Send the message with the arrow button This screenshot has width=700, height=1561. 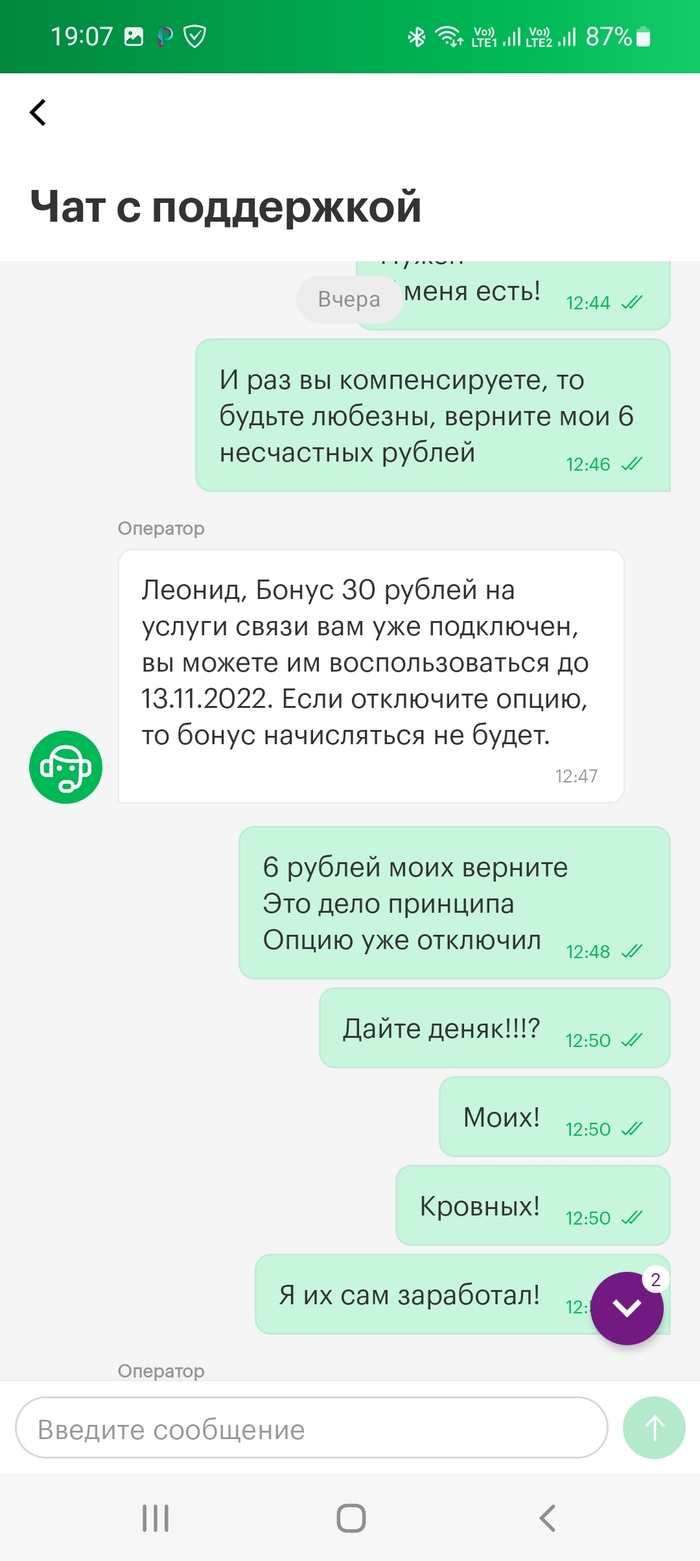(654, 1428)
